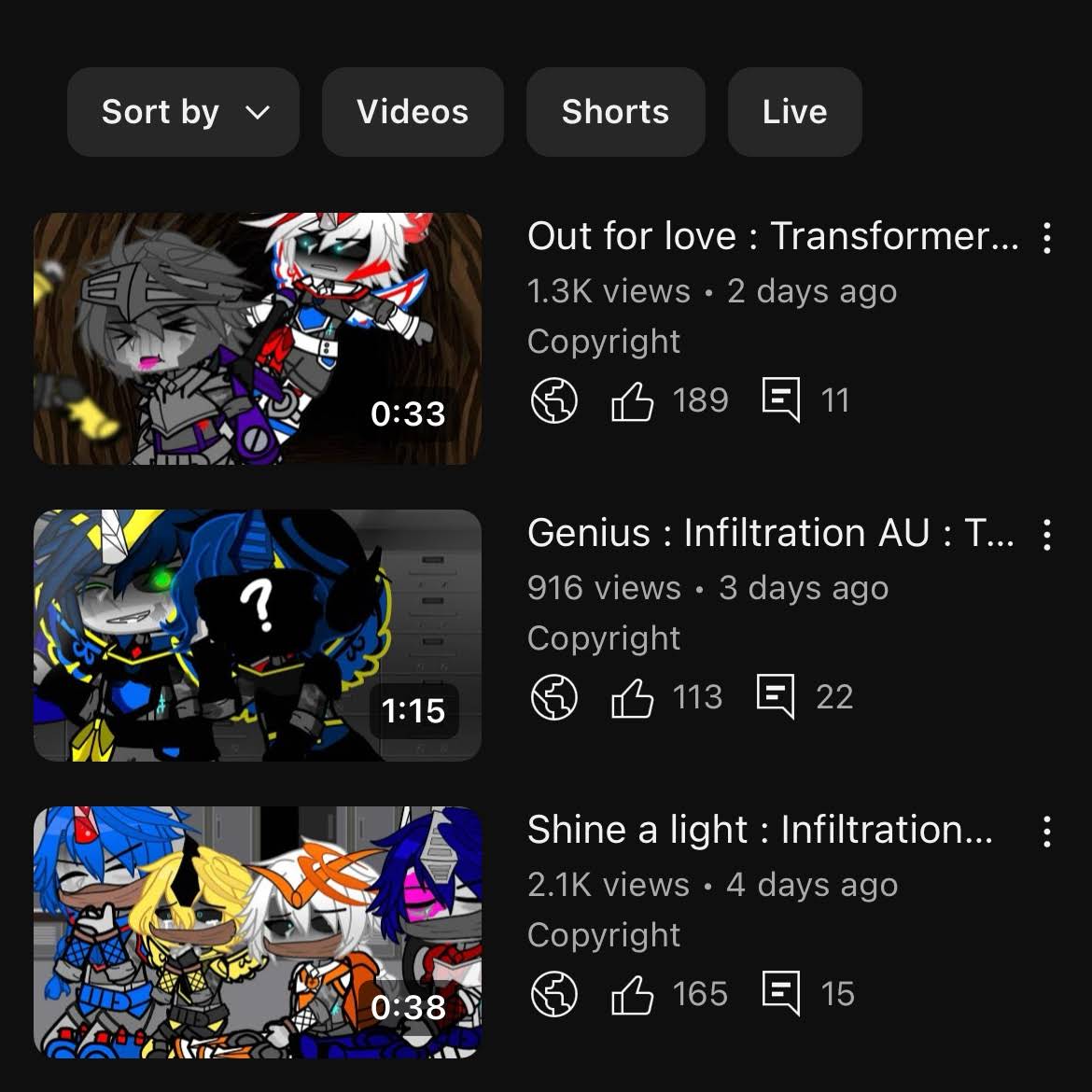The width and height of the screenshot is (1092, 1092).
Task: Open the Sort by dropdown
Action: (x=183, y=112)
